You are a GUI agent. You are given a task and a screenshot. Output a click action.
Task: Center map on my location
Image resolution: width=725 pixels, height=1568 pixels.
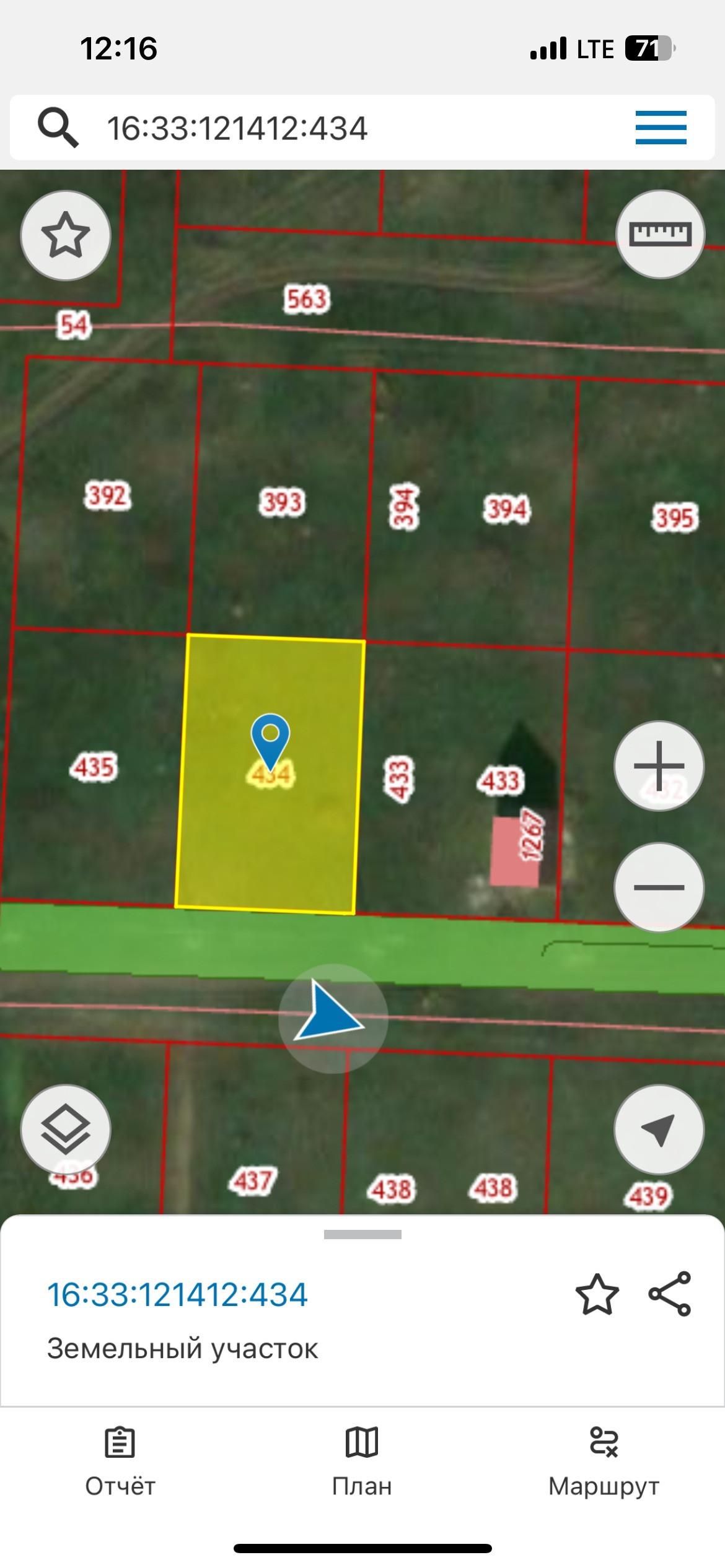[x=659, y=1129]
